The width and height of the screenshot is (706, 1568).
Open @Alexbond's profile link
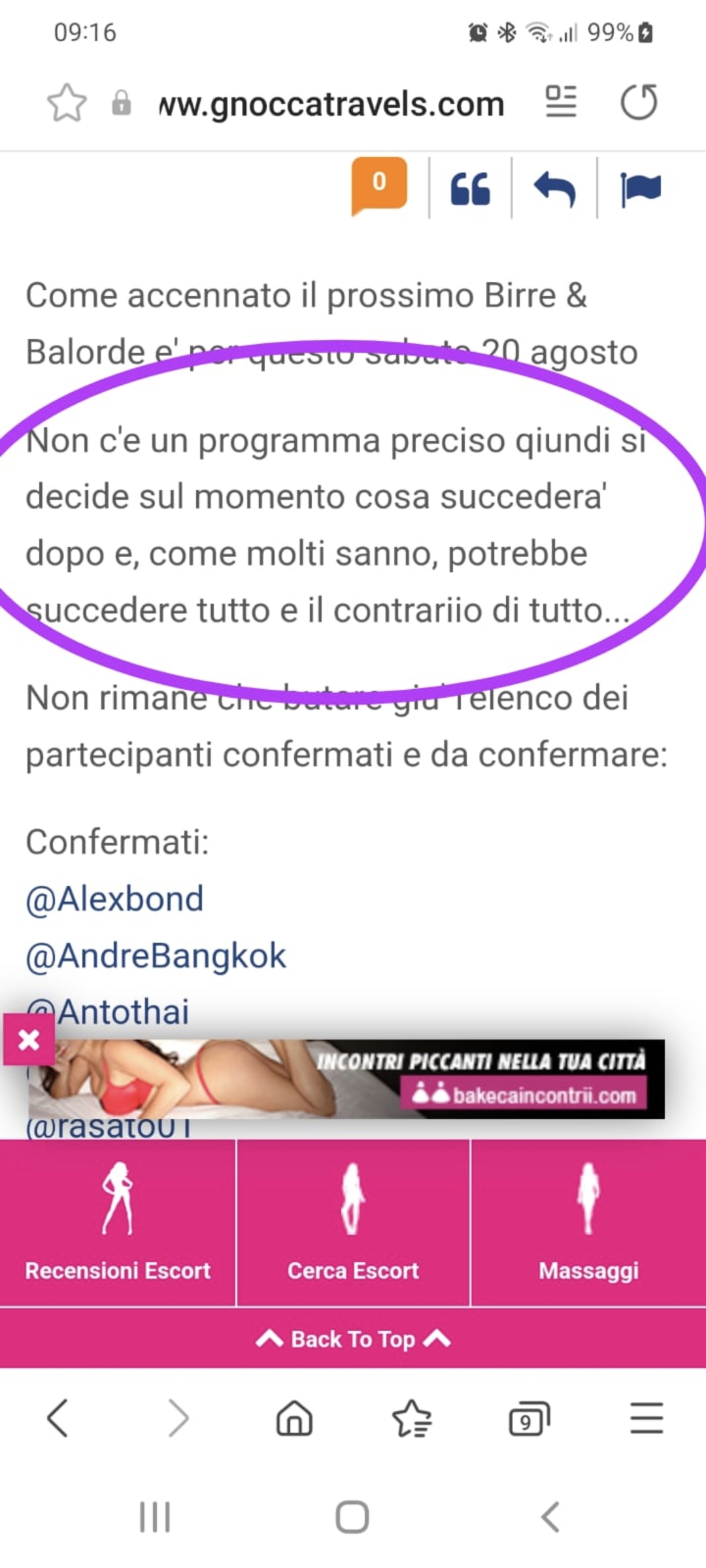(114, 899)
